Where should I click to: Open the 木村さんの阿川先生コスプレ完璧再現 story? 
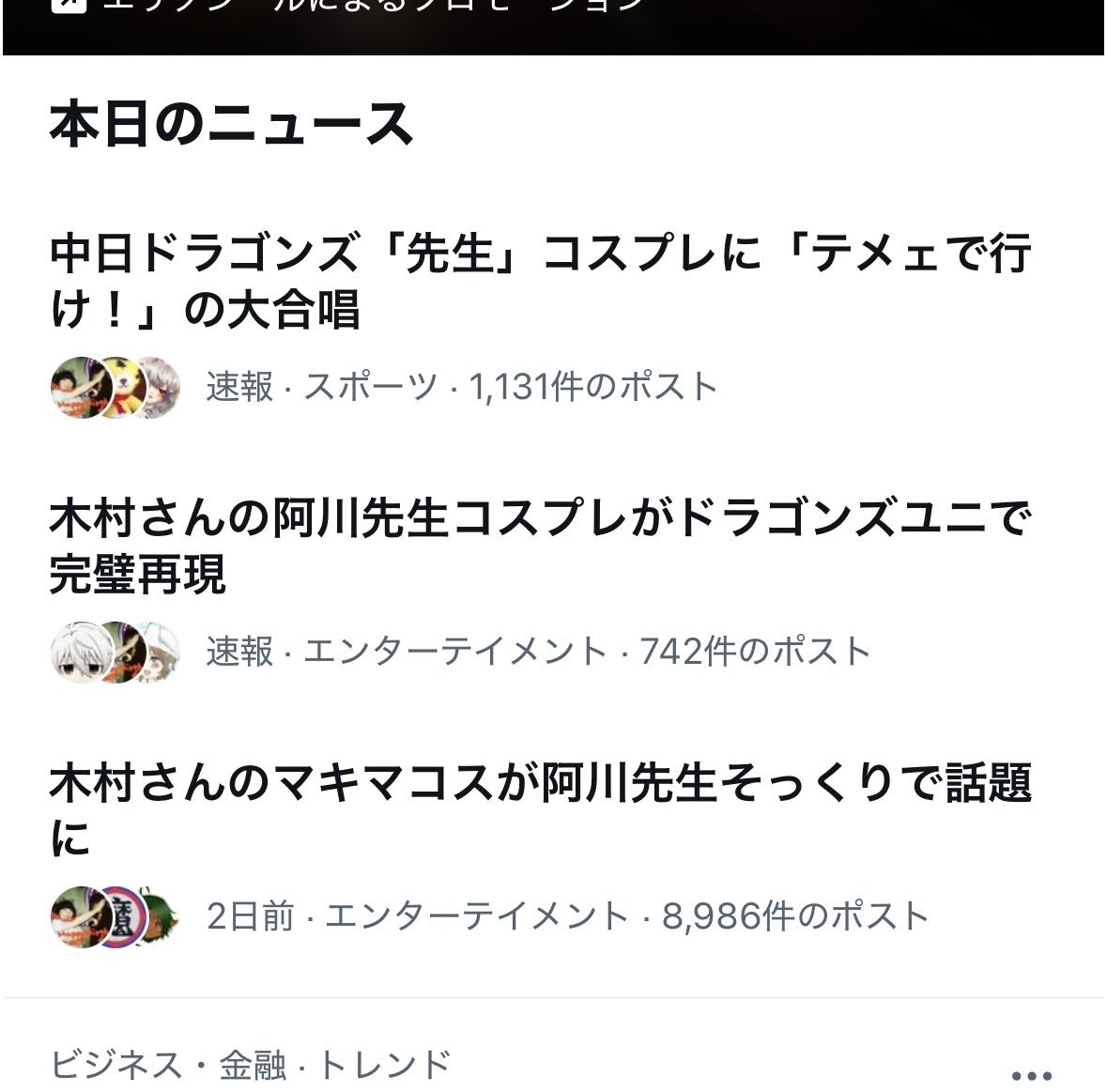click(540, 546)
